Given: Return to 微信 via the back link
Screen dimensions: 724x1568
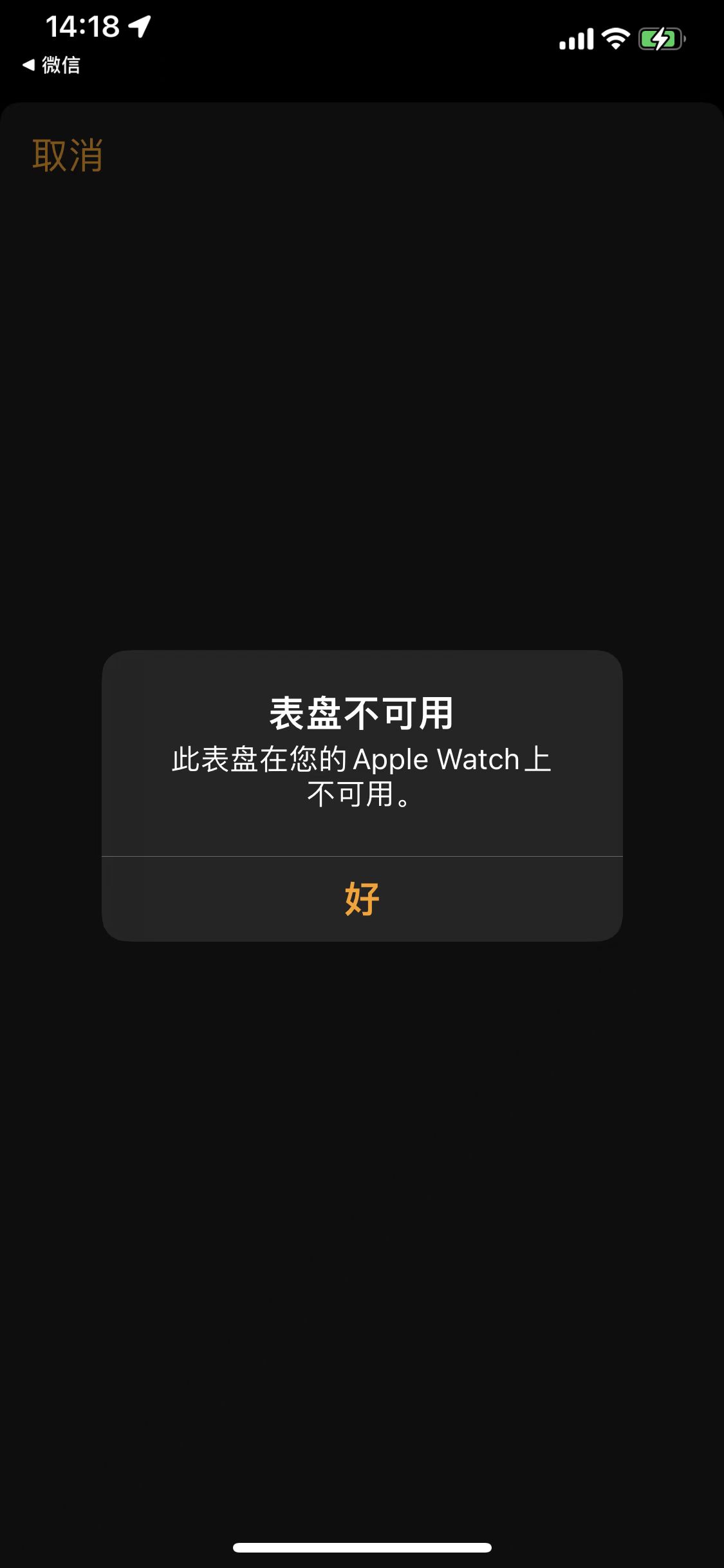Looking at the screenshot, I should coord(51,65).
